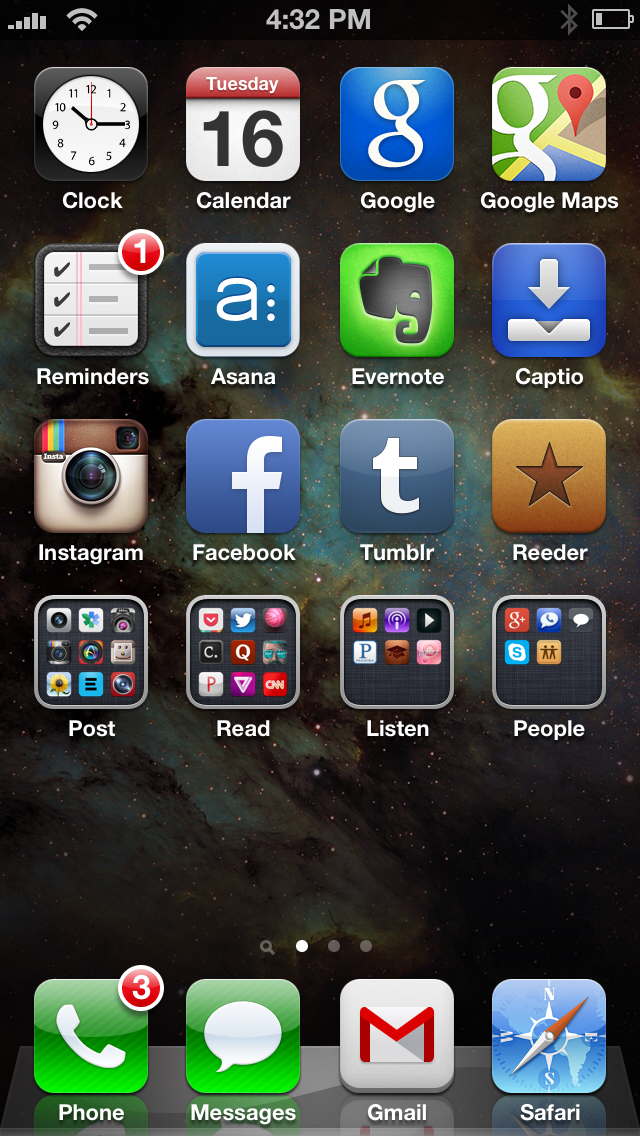The width and height of the screenshot is (640, 1136).
Task: Open the Google search app
Action: click(397, 124)
